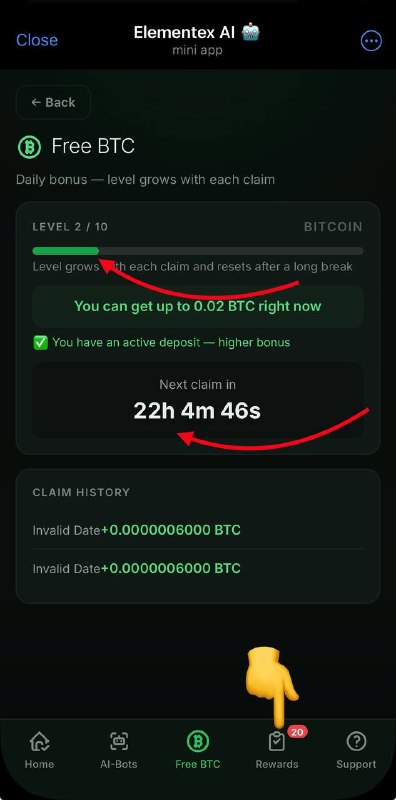This screenshot has width=396, height=800.
Task: Open the AI-Bots tab
Action: click(x=119, y=751)
